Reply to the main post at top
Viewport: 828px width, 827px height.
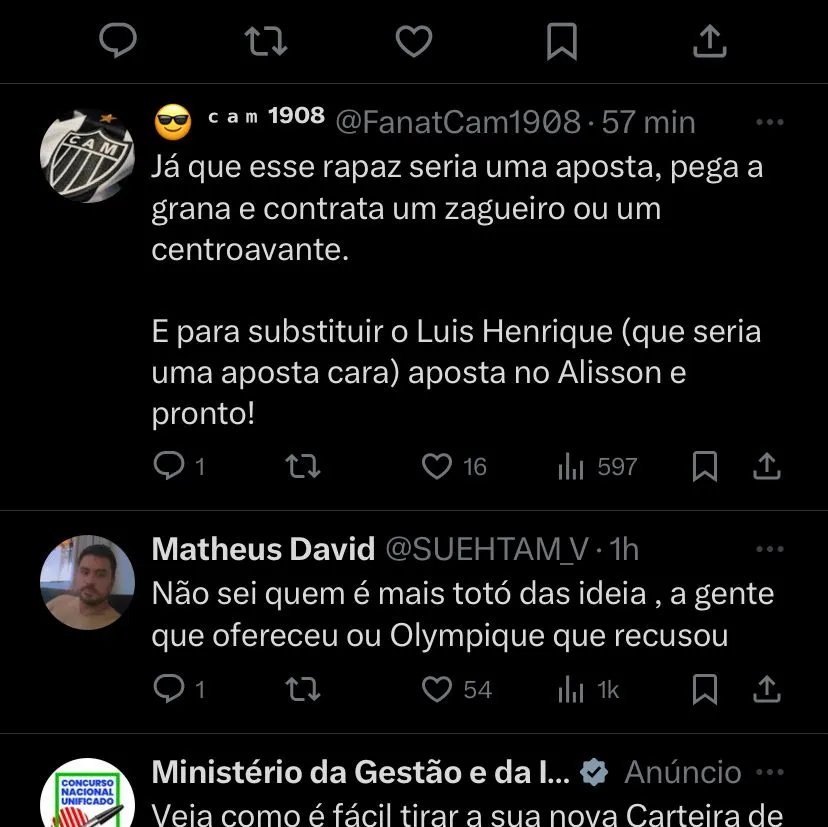pyautogui.click(x=119, y=41)
